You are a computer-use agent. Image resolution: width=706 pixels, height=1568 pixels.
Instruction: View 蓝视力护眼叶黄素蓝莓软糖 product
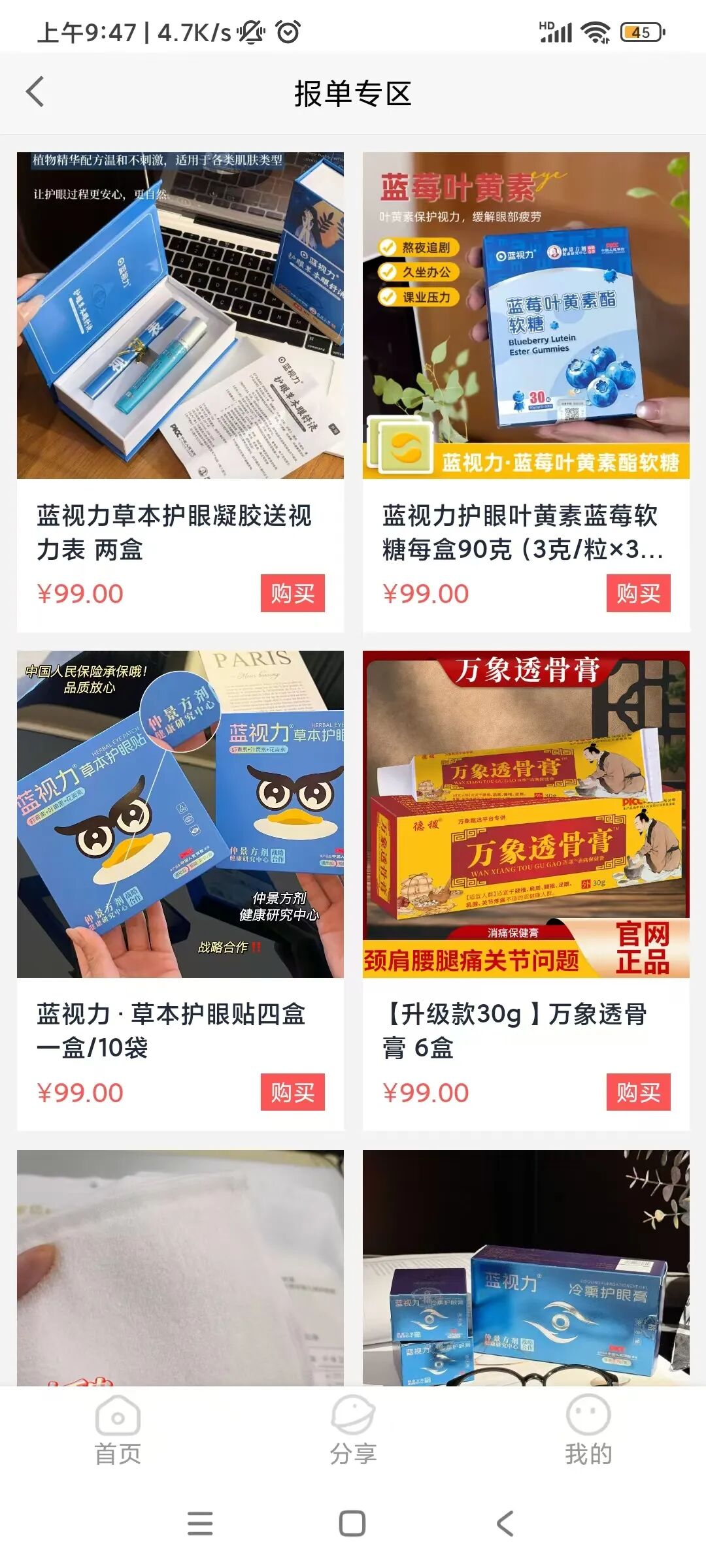(x=526, y=316)
